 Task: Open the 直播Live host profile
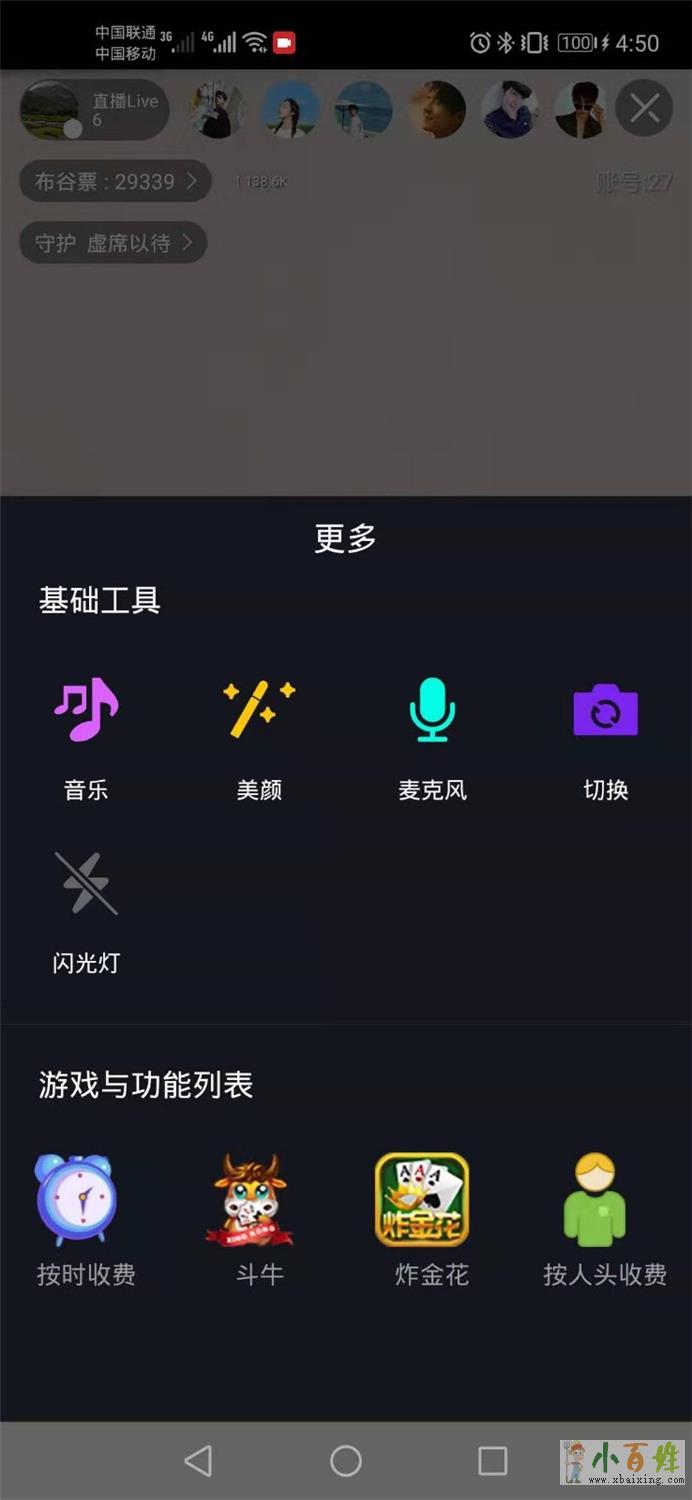click(x=93, y=110)
